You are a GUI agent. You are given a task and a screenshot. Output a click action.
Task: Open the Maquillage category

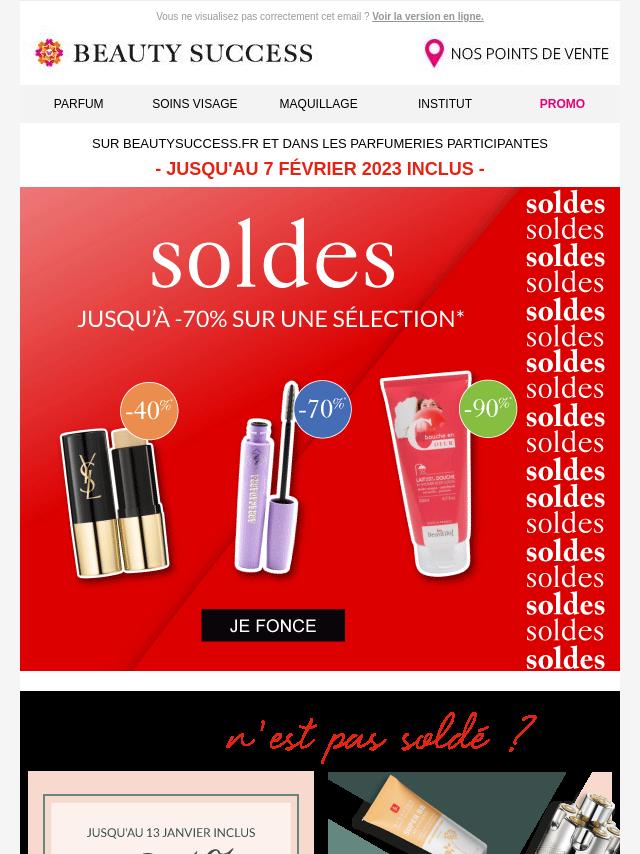tap(318, 104)
